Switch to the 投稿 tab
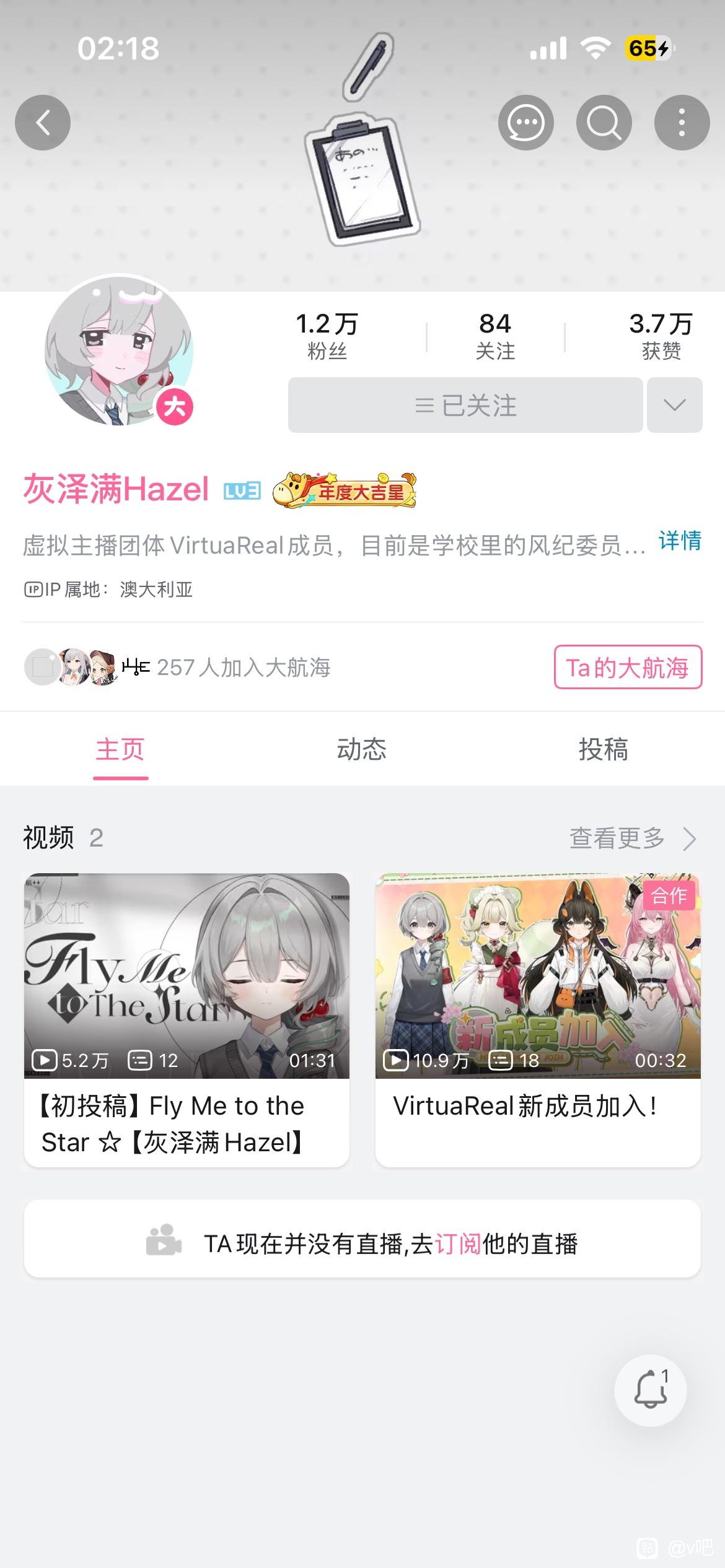Viewport: 725px width, 1568px height. (604, 749)
